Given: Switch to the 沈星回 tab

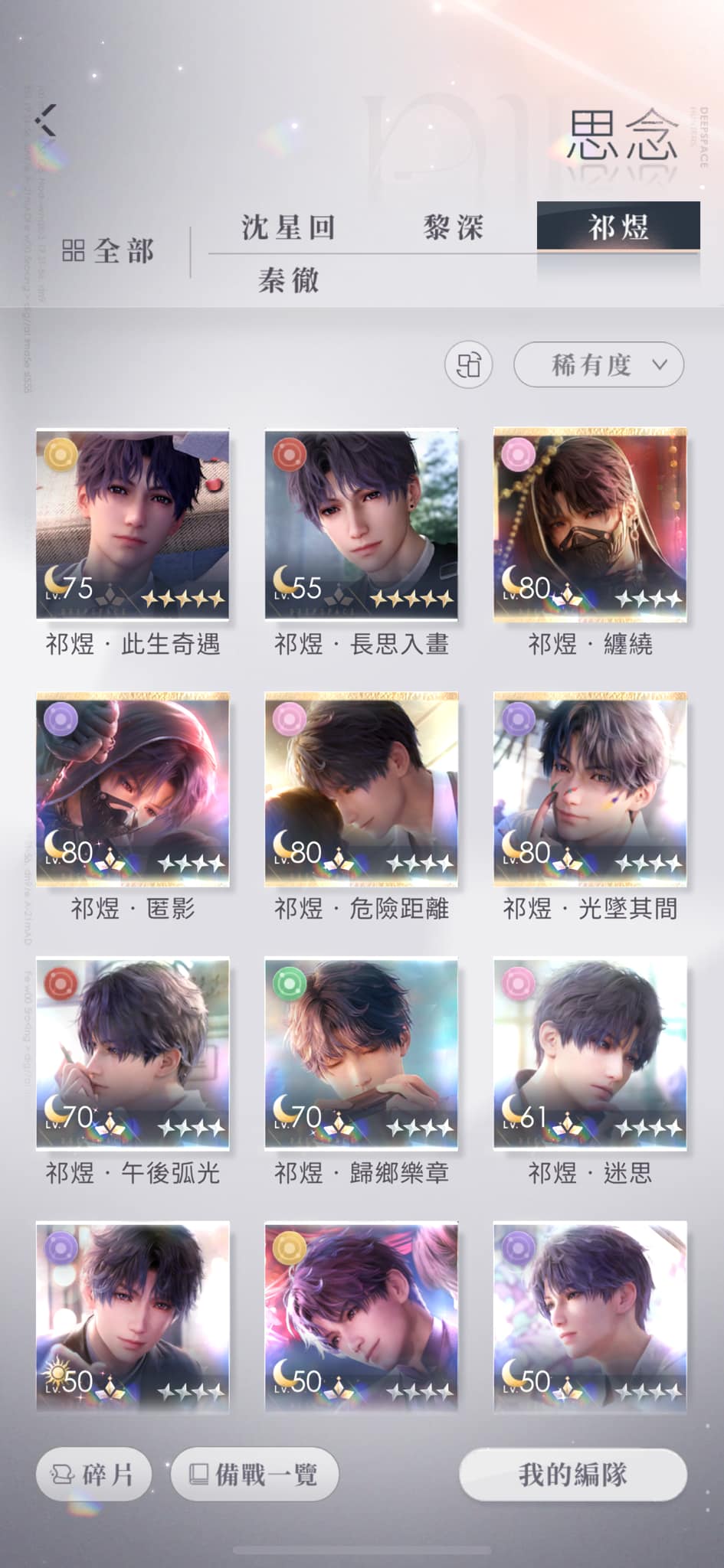Looking at the screenshot, I should point(288,227).
